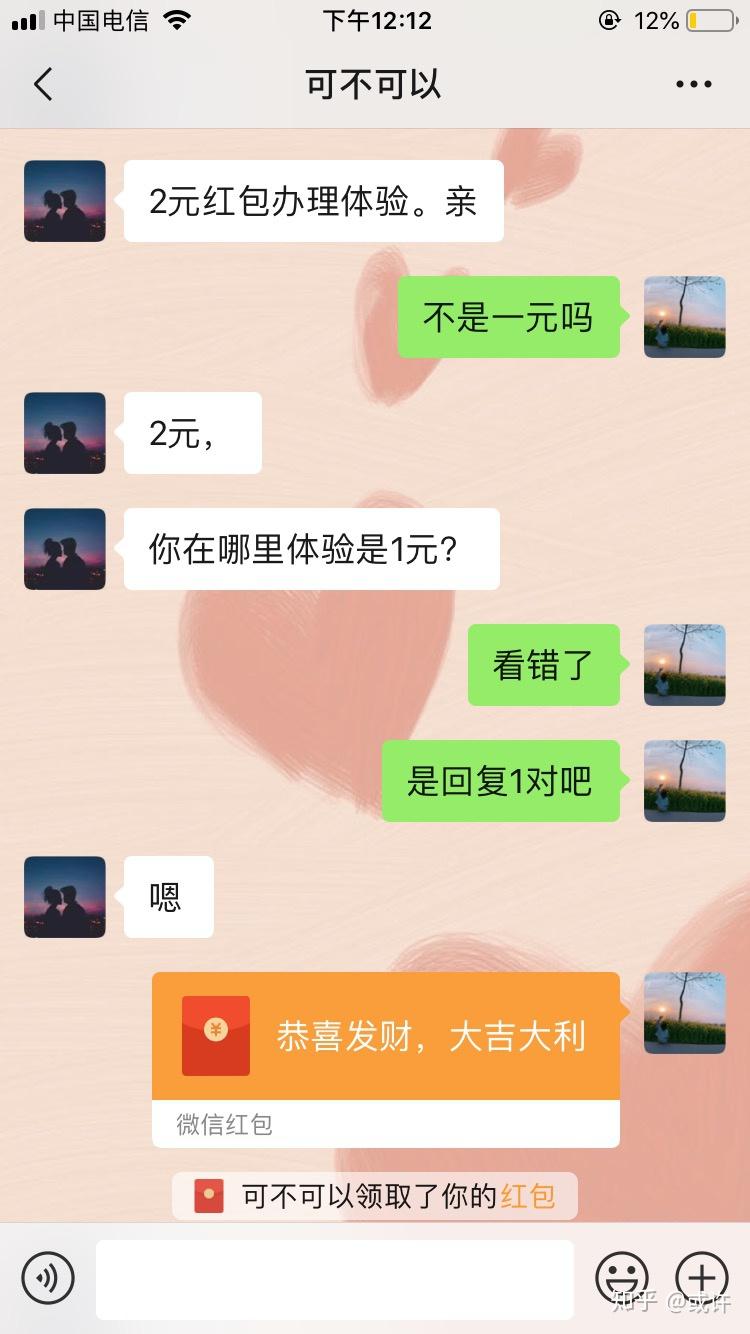This screenshot has height=1334, width=750.
Task: Tap the orange 红包 link
Action: (x=527, y=1196)
